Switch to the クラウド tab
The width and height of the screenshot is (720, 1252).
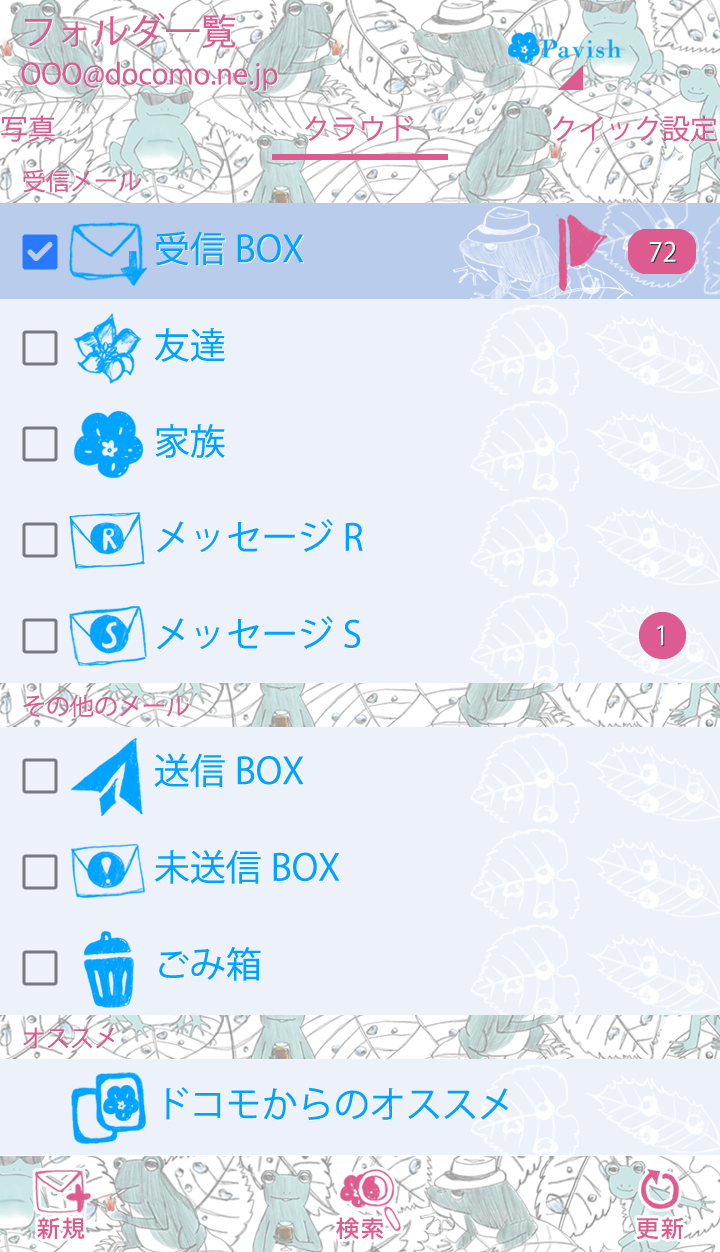click(x=359, y=130)
